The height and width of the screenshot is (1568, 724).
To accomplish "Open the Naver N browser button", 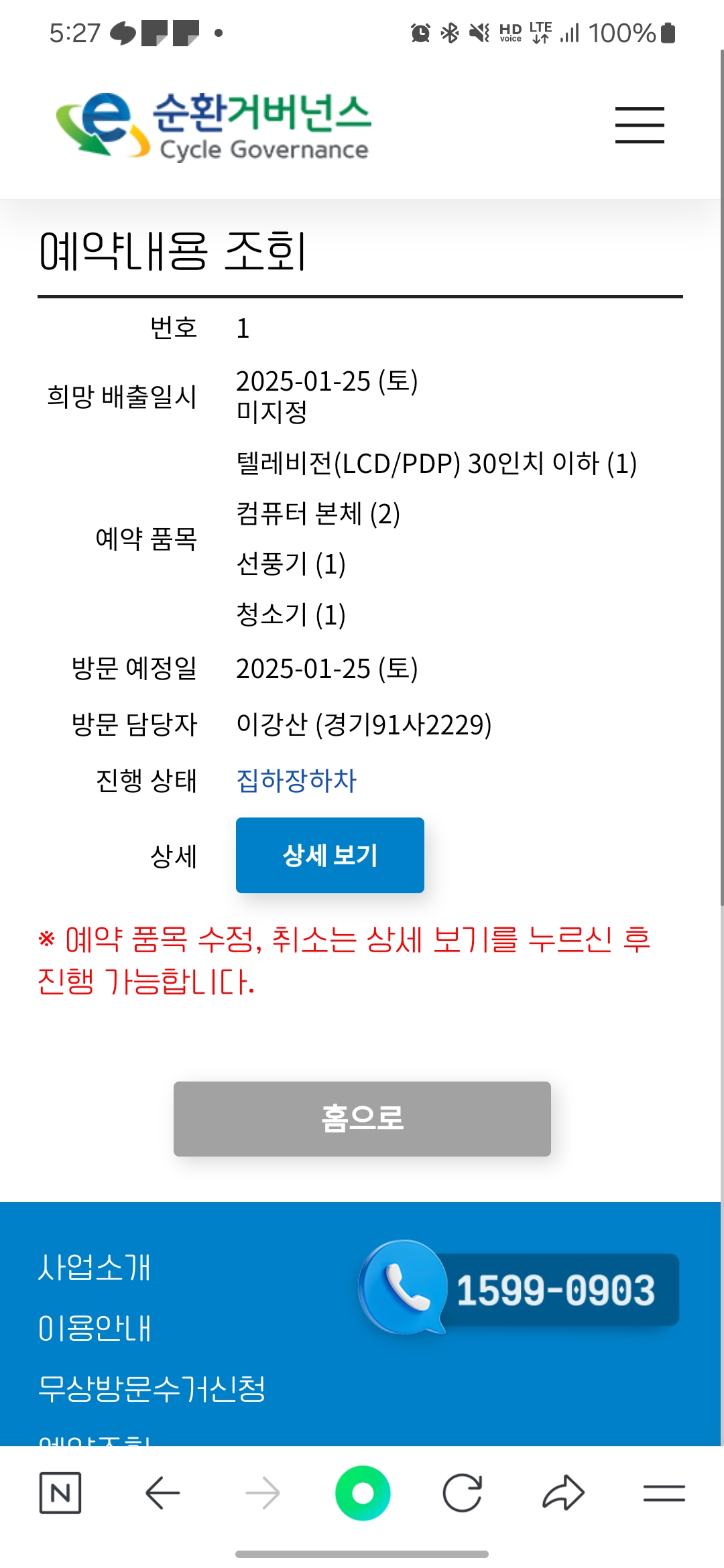I will pos(60,1493).
